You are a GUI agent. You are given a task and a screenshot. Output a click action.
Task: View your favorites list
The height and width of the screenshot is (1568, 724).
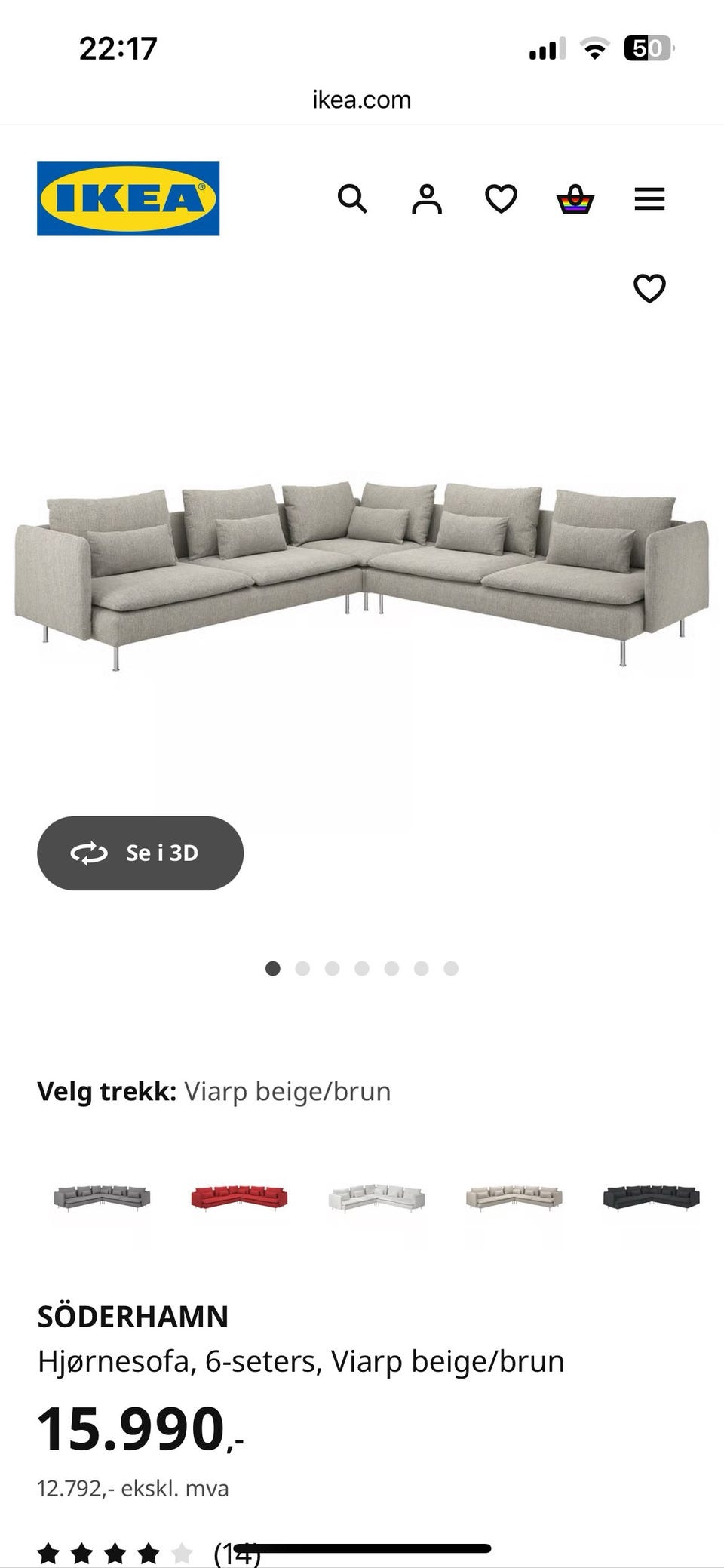tap(499, 199)
